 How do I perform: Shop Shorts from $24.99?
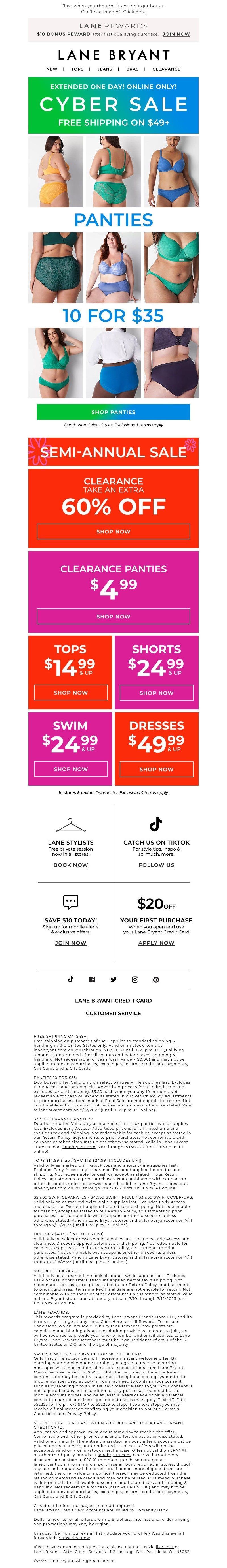coord(156,693)
